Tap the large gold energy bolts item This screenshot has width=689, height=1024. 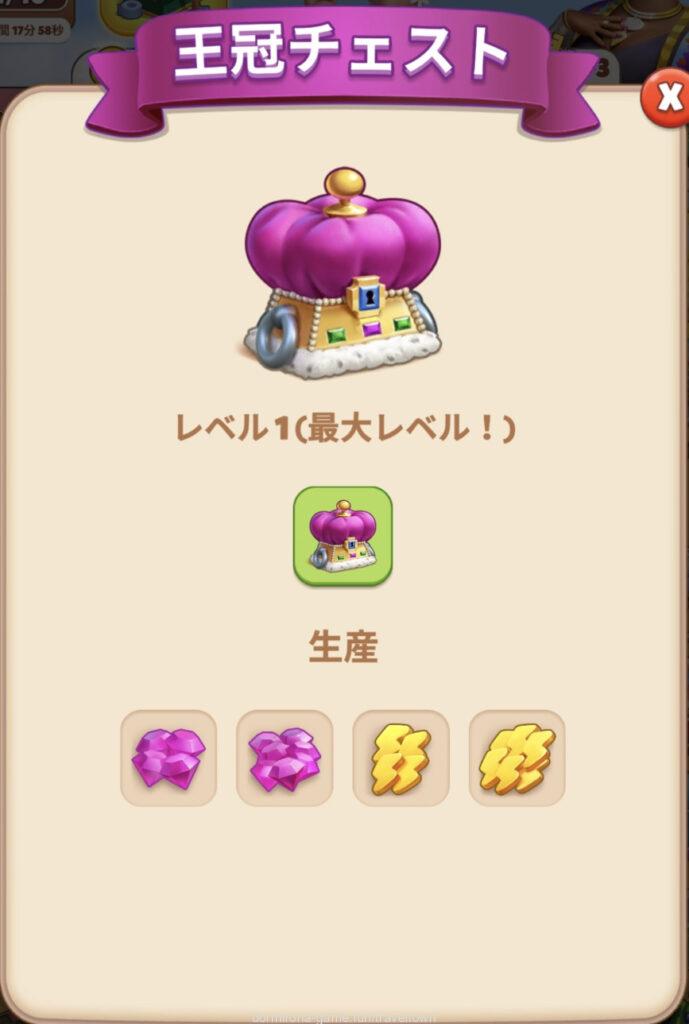click(516, 758)
